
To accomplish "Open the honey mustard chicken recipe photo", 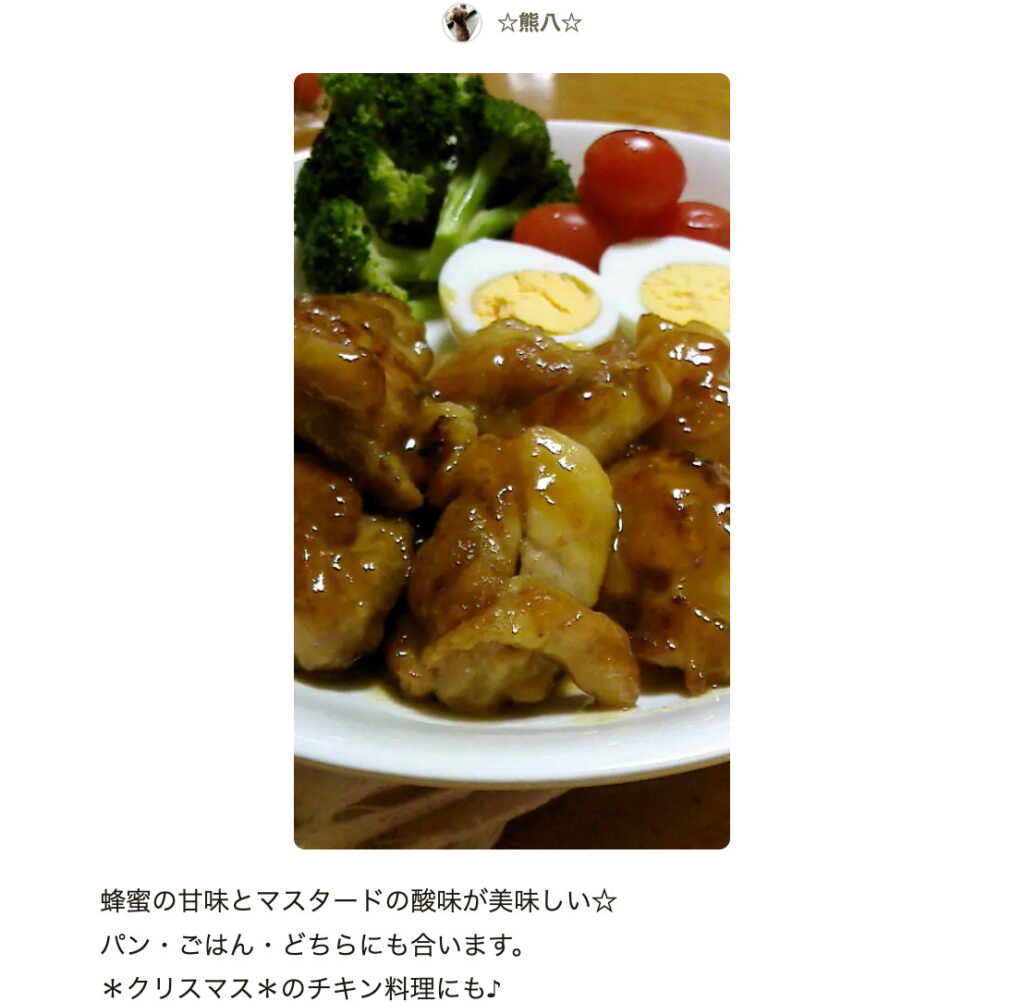I will [x=511, y=460].
